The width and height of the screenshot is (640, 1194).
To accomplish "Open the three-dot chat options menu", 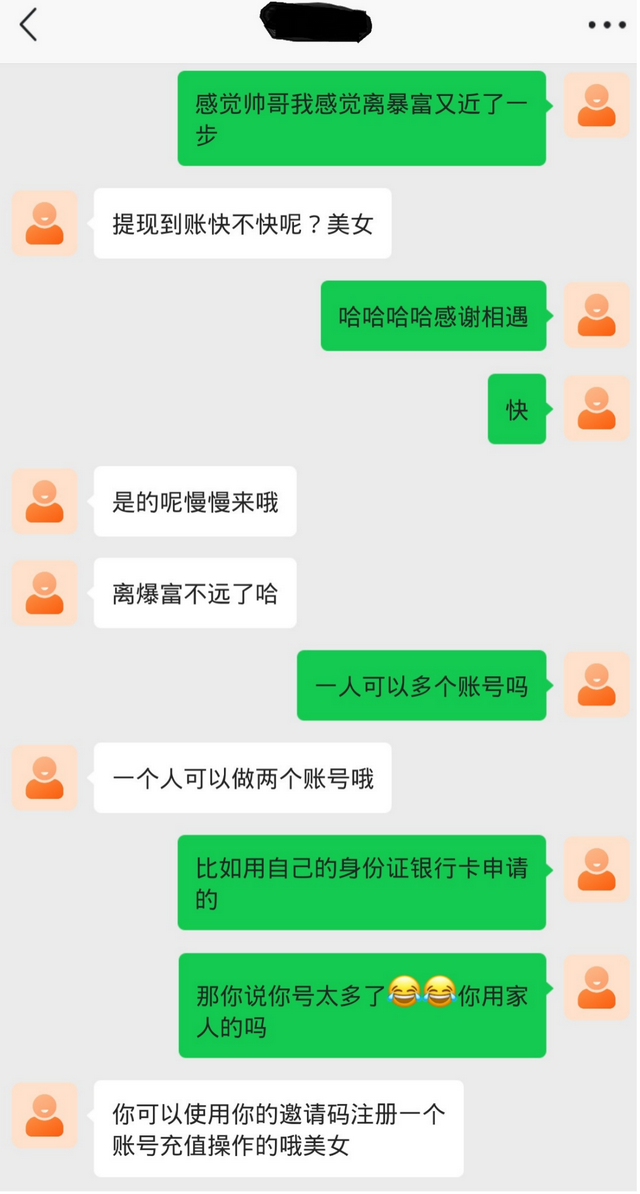I will (606, 25).
